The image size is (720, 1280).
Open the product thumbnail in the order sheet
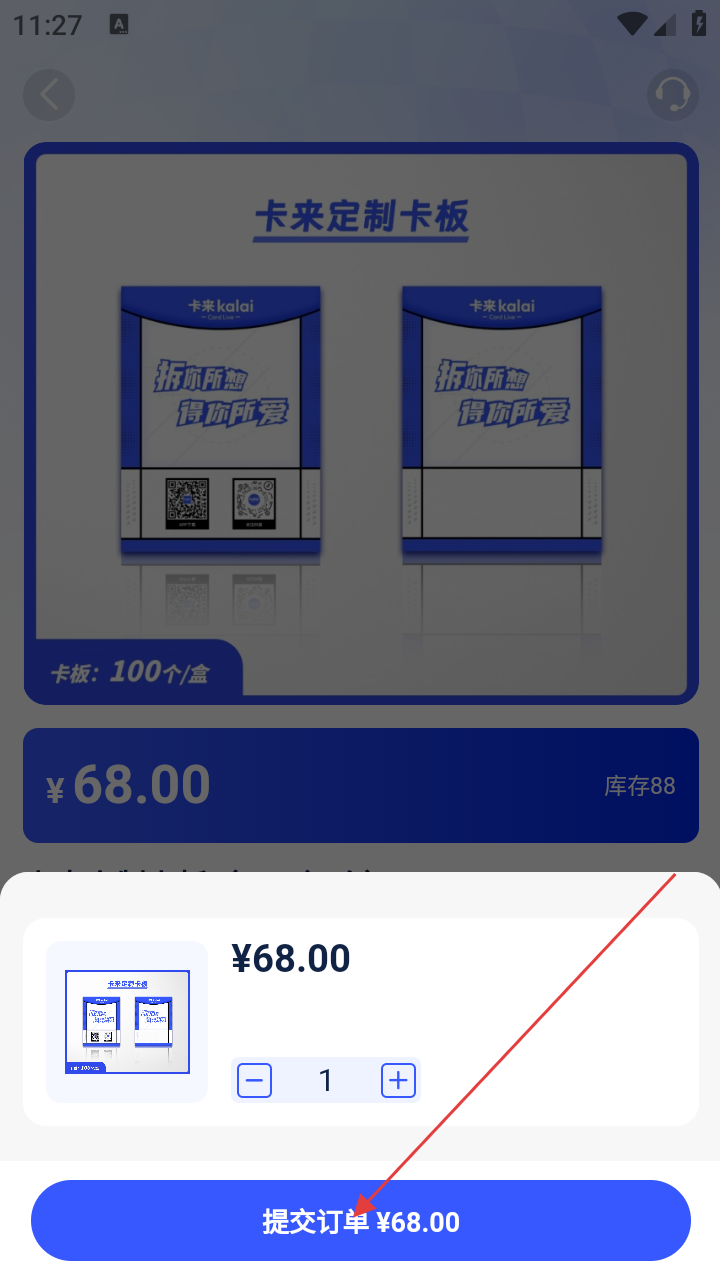tap(127, 1022)
